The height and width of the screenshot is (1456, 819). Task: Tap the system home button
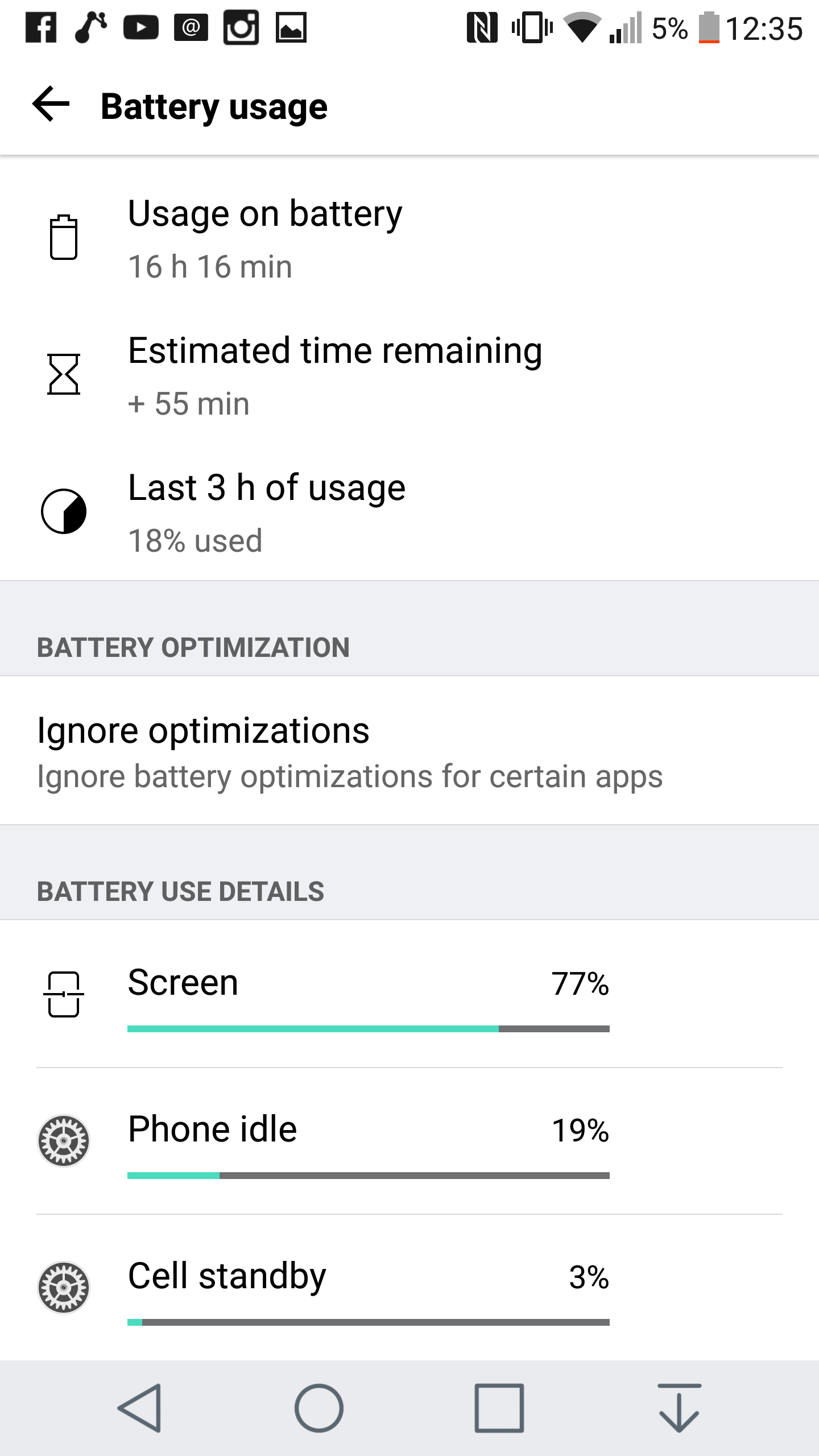click(x=318, y=1408)
